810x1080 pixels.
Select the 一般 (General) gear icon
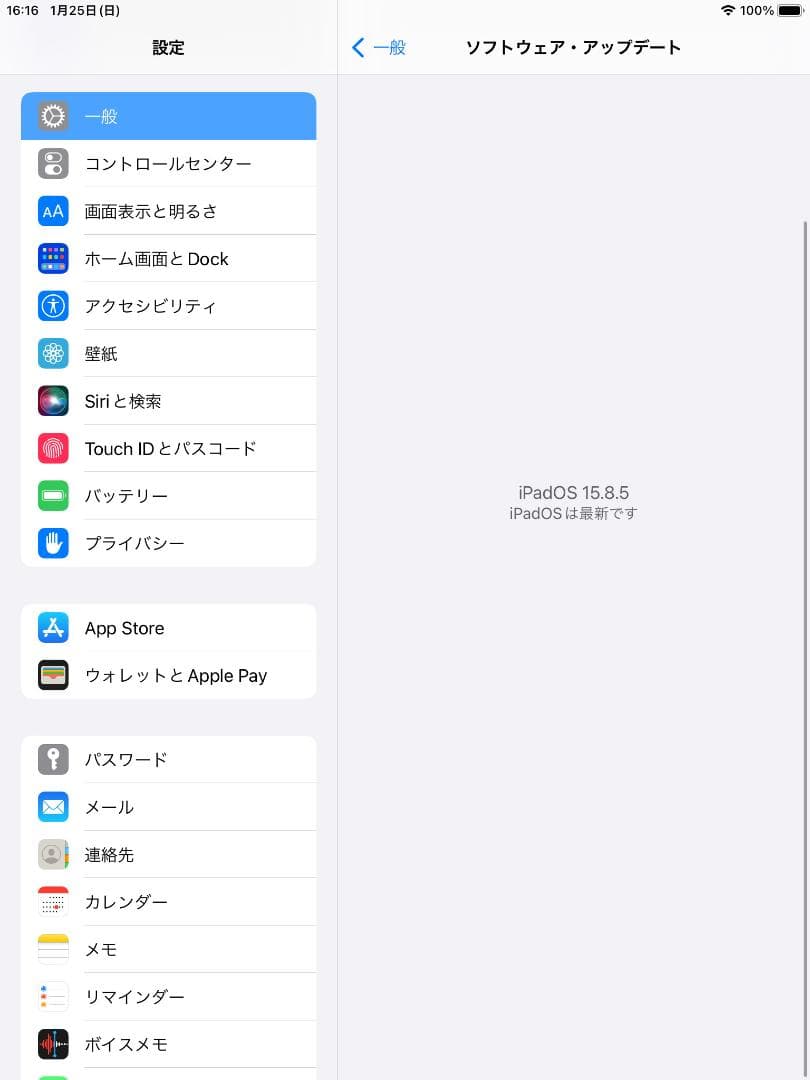[53, 116]
